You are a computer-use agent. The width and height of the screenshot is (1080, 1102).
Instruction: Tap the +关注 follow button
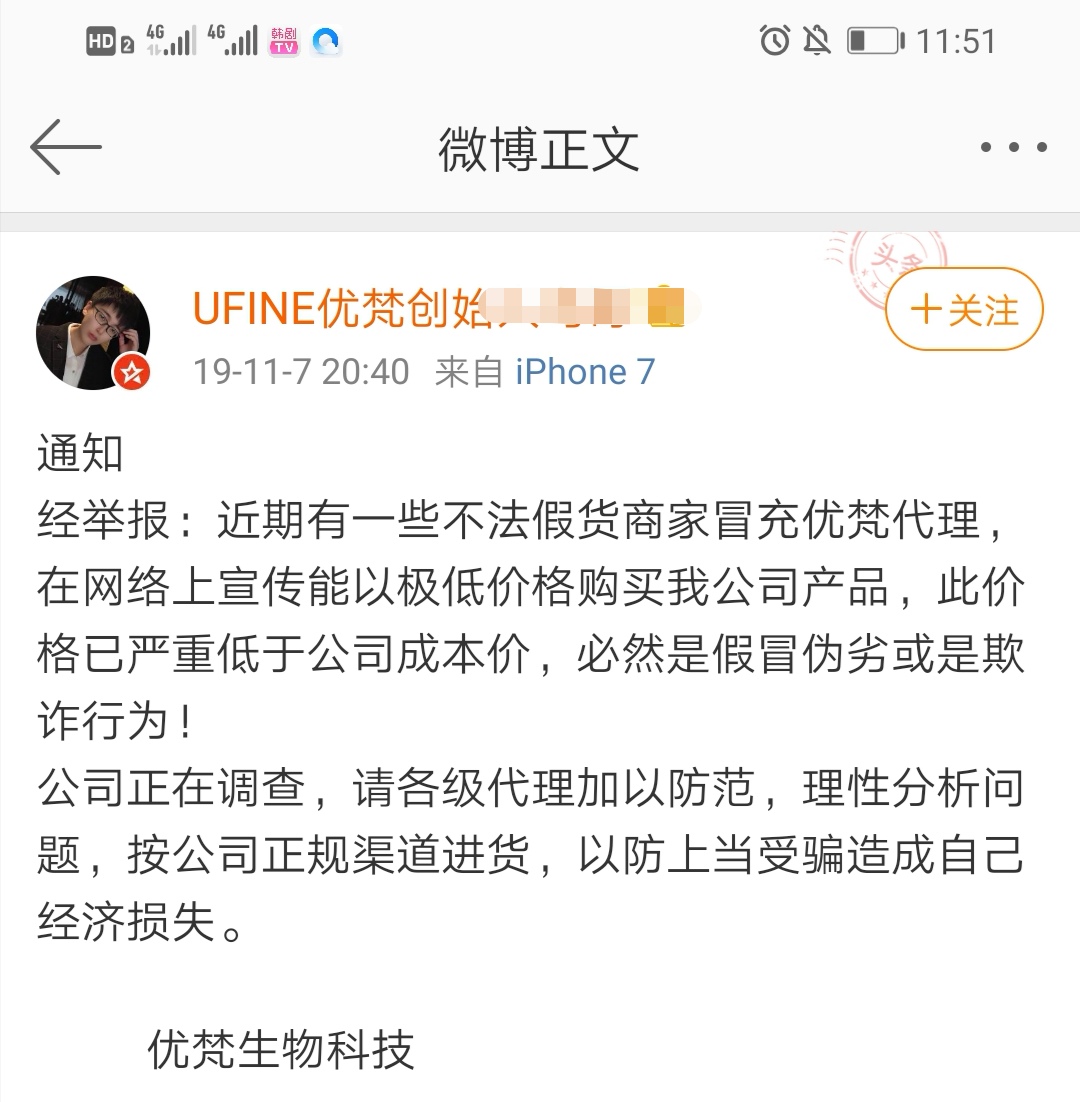963,310
